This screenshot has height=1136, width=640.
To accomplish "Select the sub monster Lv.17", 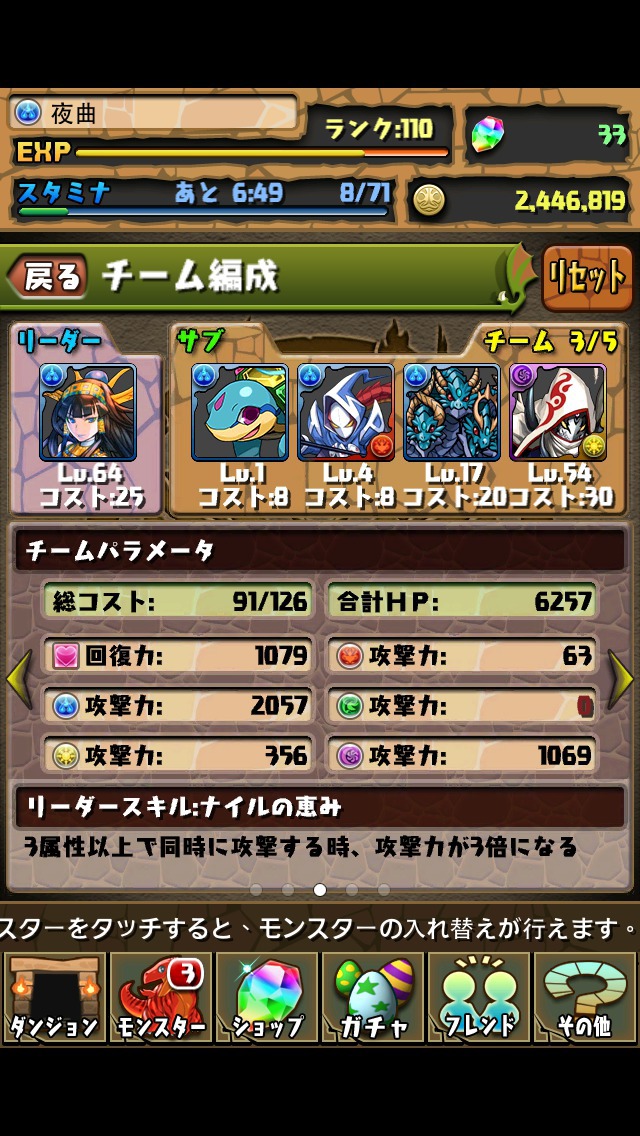I will (452, 412).
